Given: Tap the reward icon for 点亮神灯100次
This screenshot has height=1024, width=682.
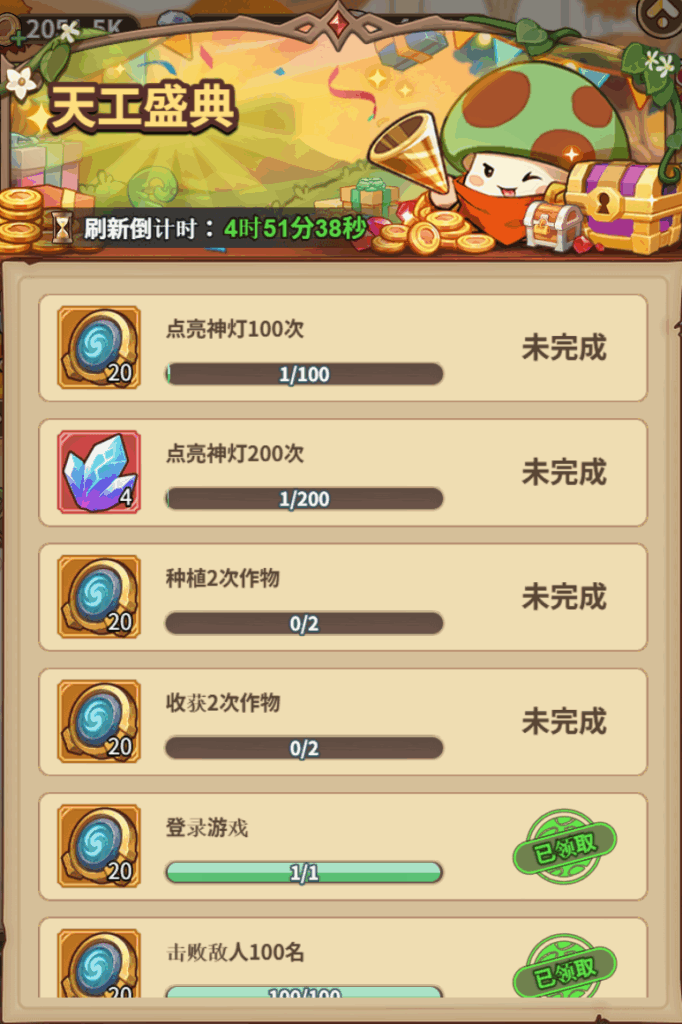Looking at the screenshot, I should click(99, 347).
